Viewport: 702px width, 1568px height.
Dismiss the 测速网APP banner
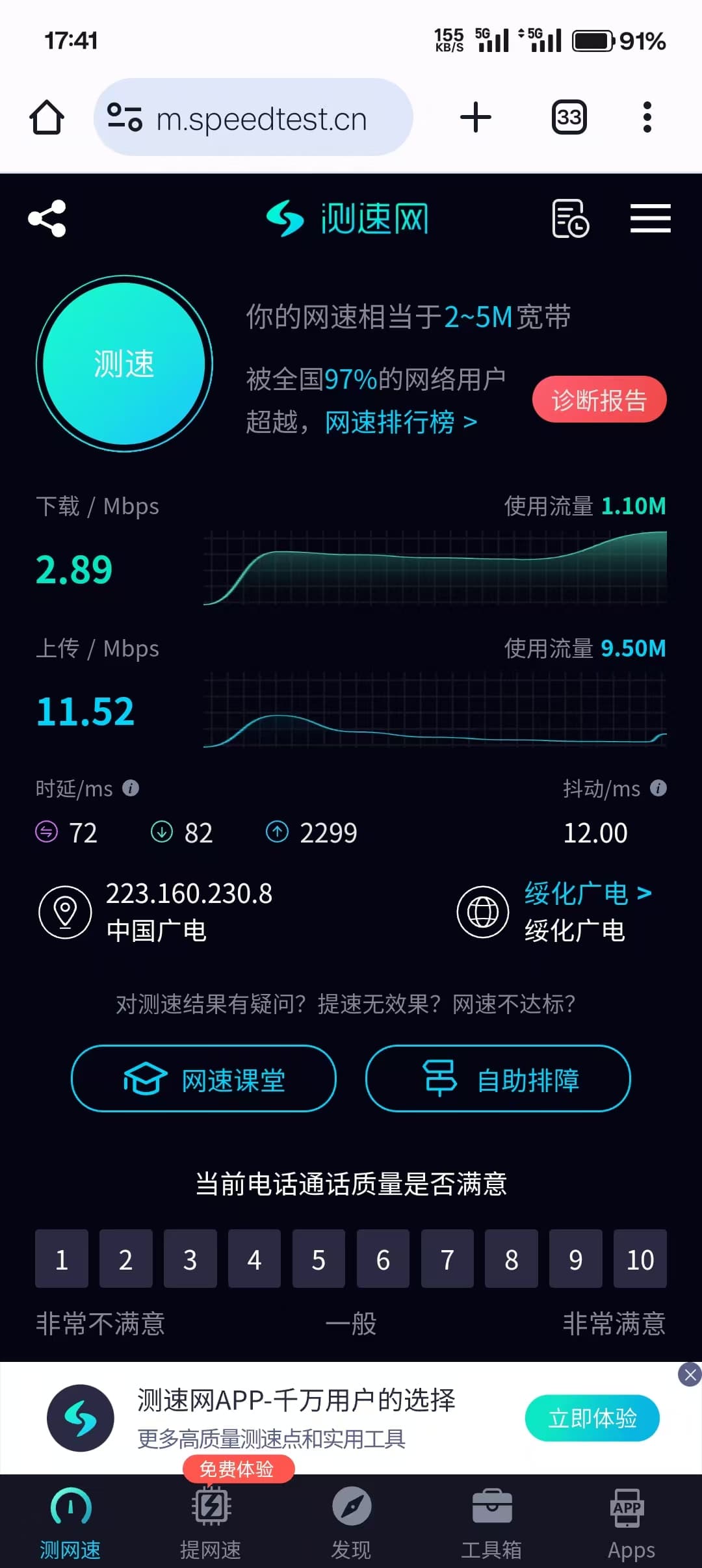[x=690, y=1374]
